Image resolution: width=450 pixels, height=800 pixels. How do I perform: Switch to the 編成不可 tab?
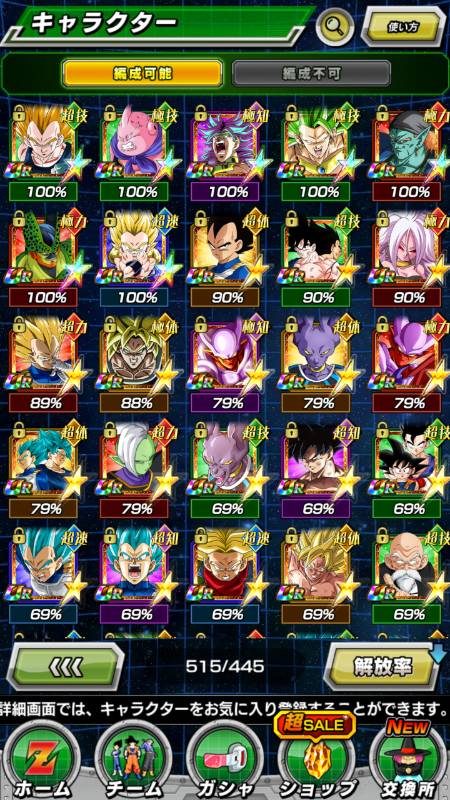click(x=311, y=73)
